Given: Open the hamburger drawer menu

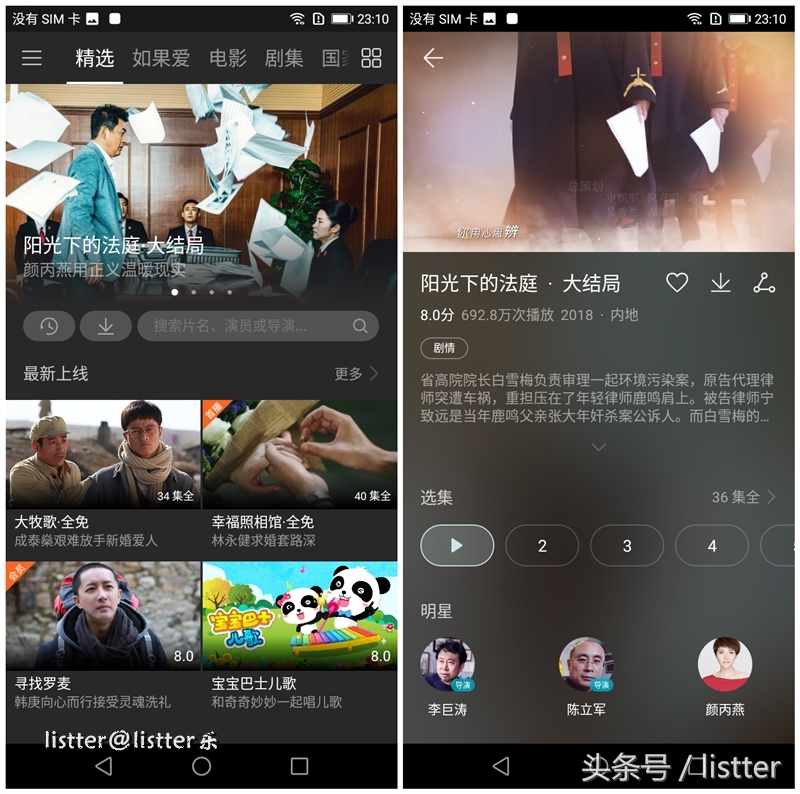Looking at the screenshot, I should (x=32, y=58).
